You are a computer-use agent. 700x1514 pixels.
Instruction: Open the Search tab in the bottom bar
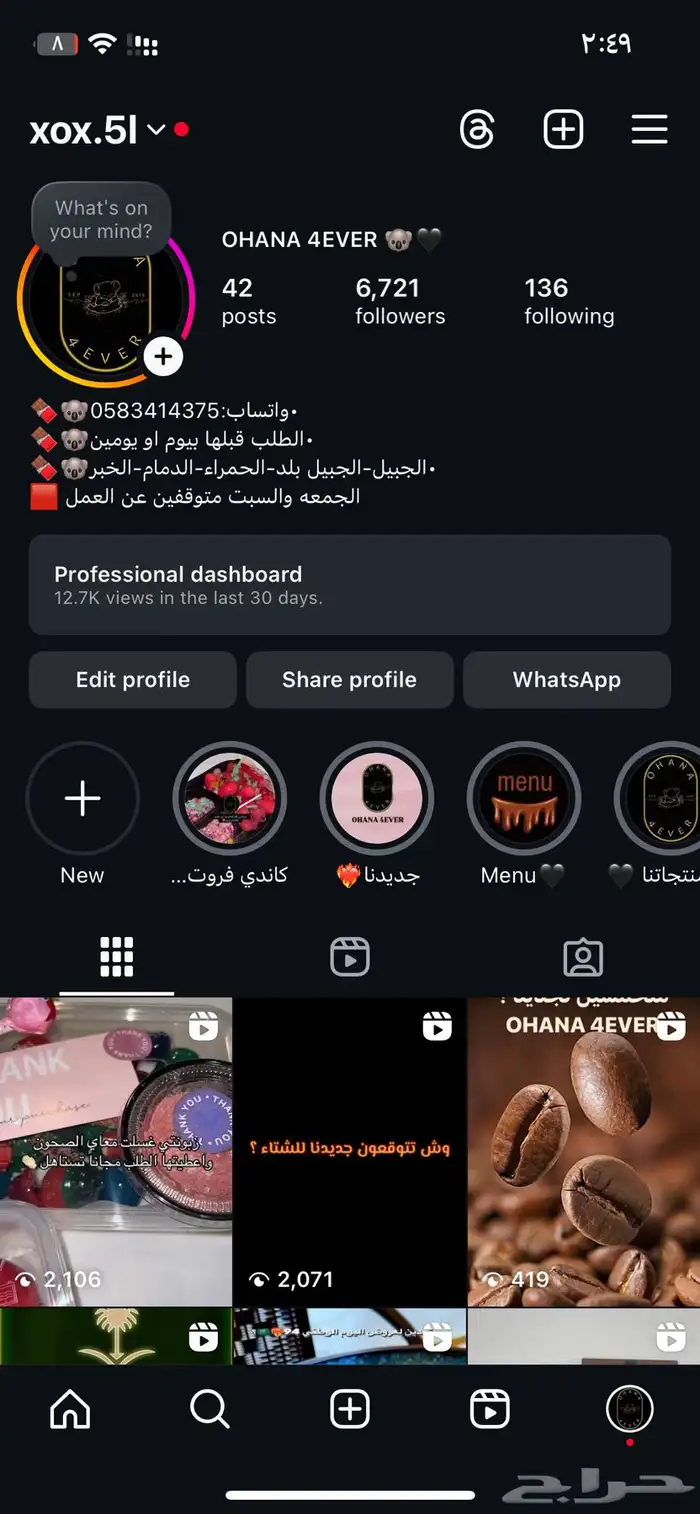(x=210, y=1410)
